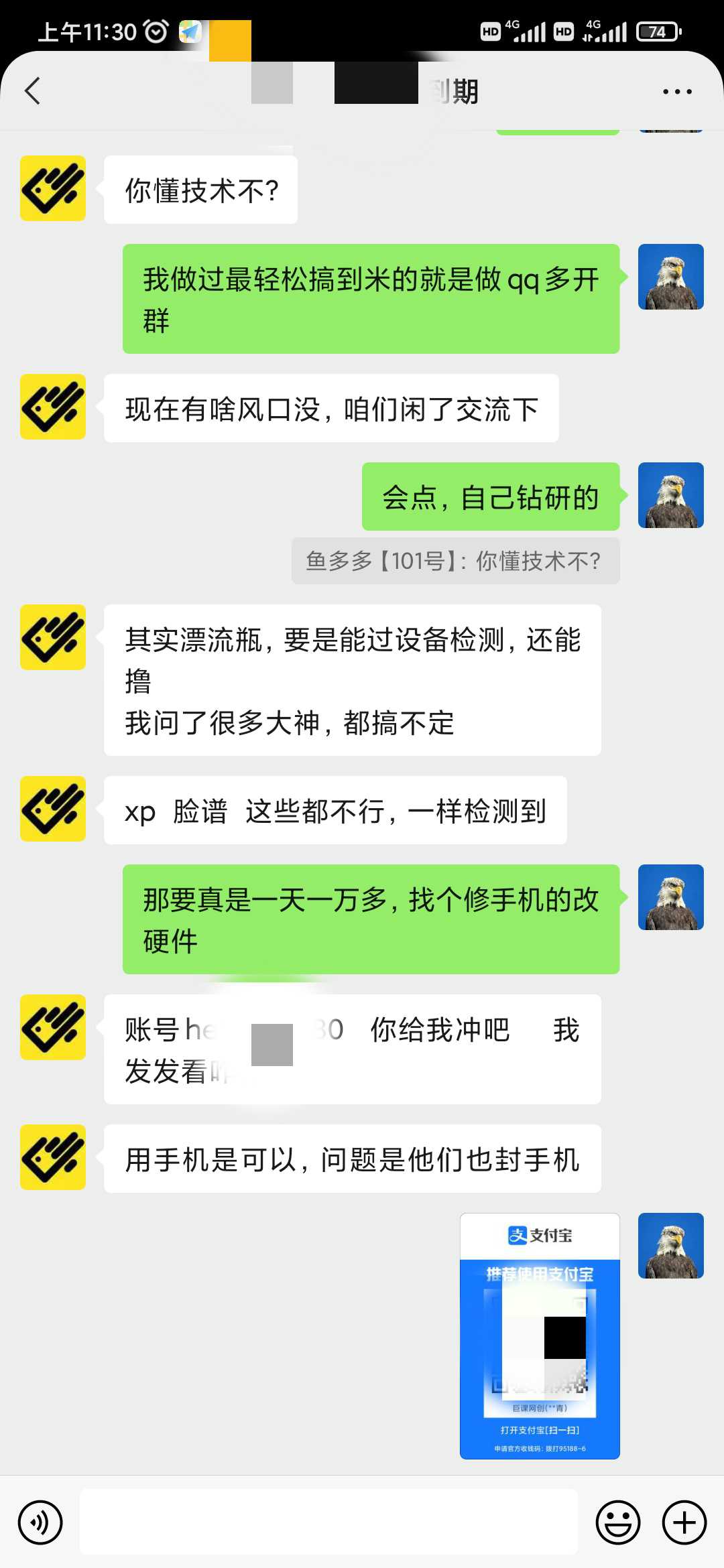The height and width of the screenshot is (1568, 724).
Task: Open the three-dot chat options menu
Action: point(677,91)
